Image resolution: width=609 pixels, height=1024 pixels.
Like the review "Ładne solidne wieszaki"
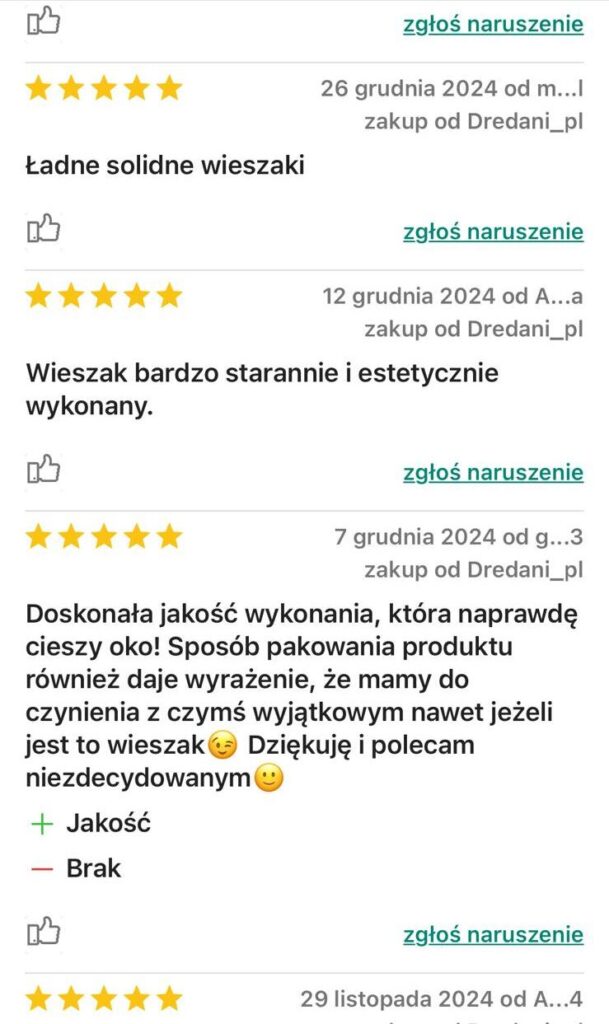click(43, 229)
